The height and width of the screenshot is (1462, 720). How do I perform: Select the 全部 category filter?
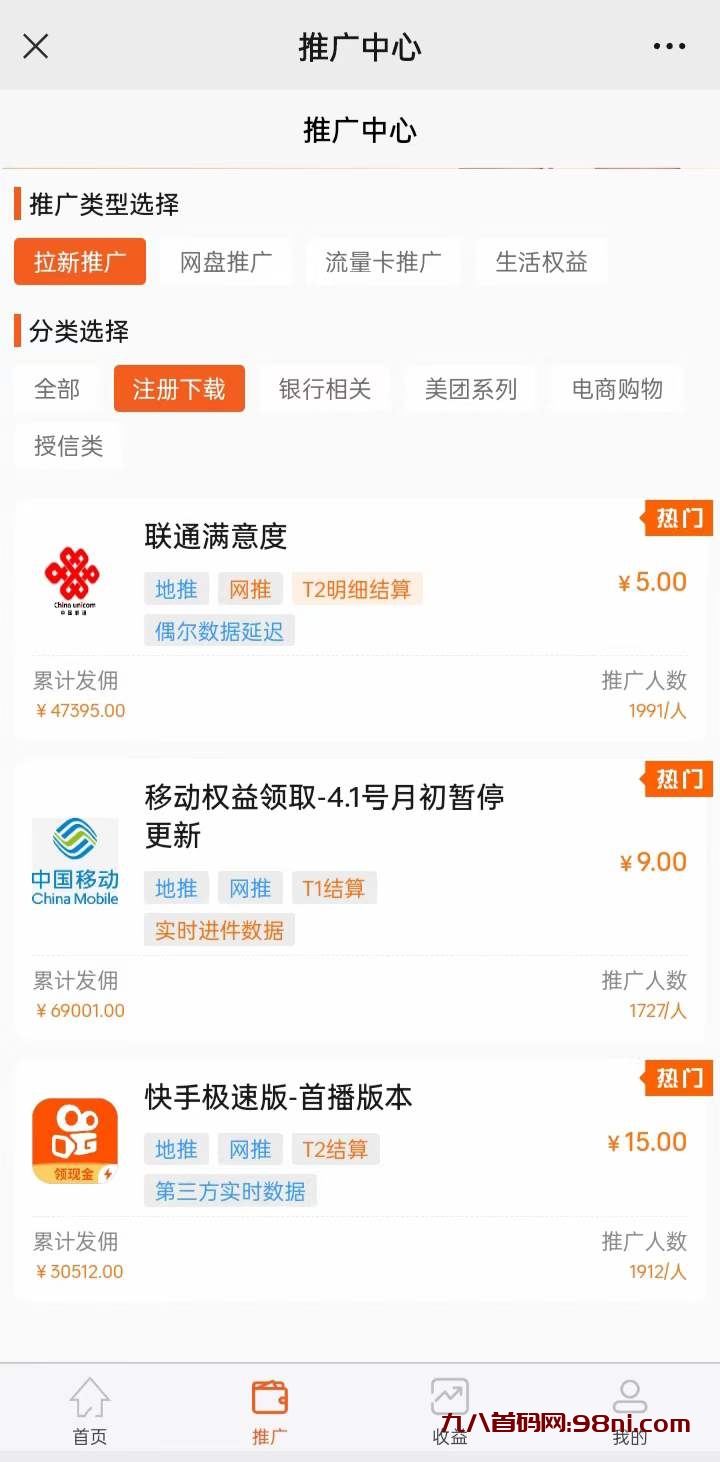pos(56,389)
